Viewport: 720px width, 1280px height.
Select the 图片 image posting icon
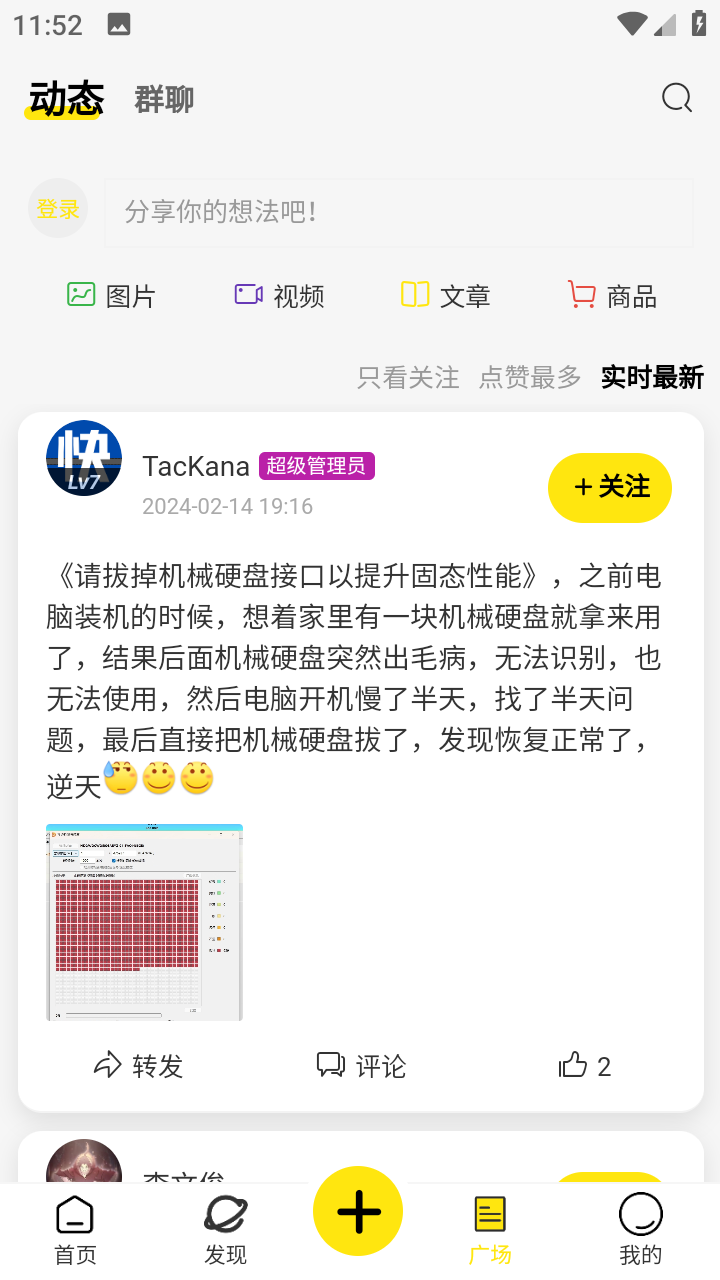click(x=112, y=295)
